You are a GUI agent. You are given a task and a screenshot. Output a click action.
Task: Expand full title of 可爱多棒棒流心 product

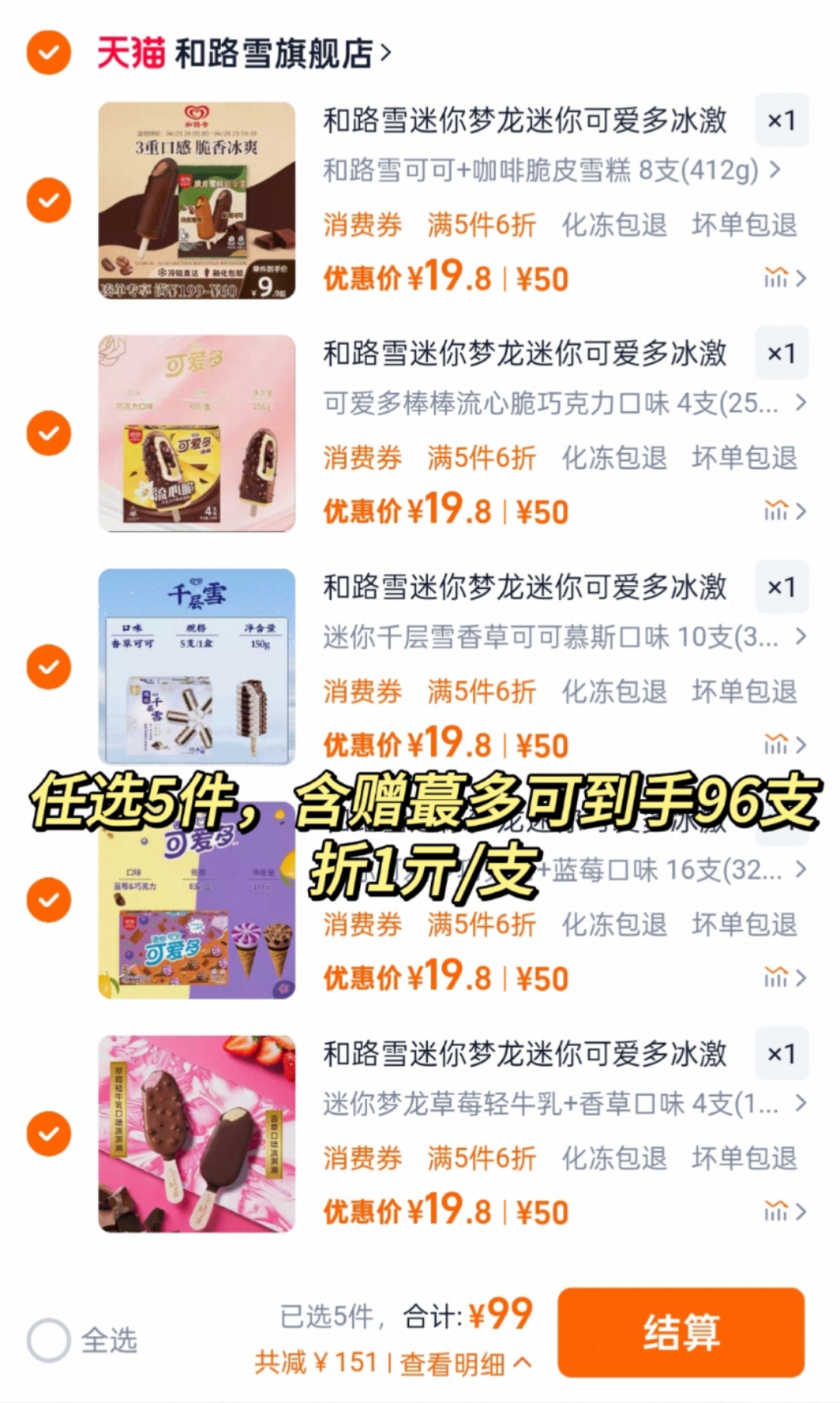(801, 404)
